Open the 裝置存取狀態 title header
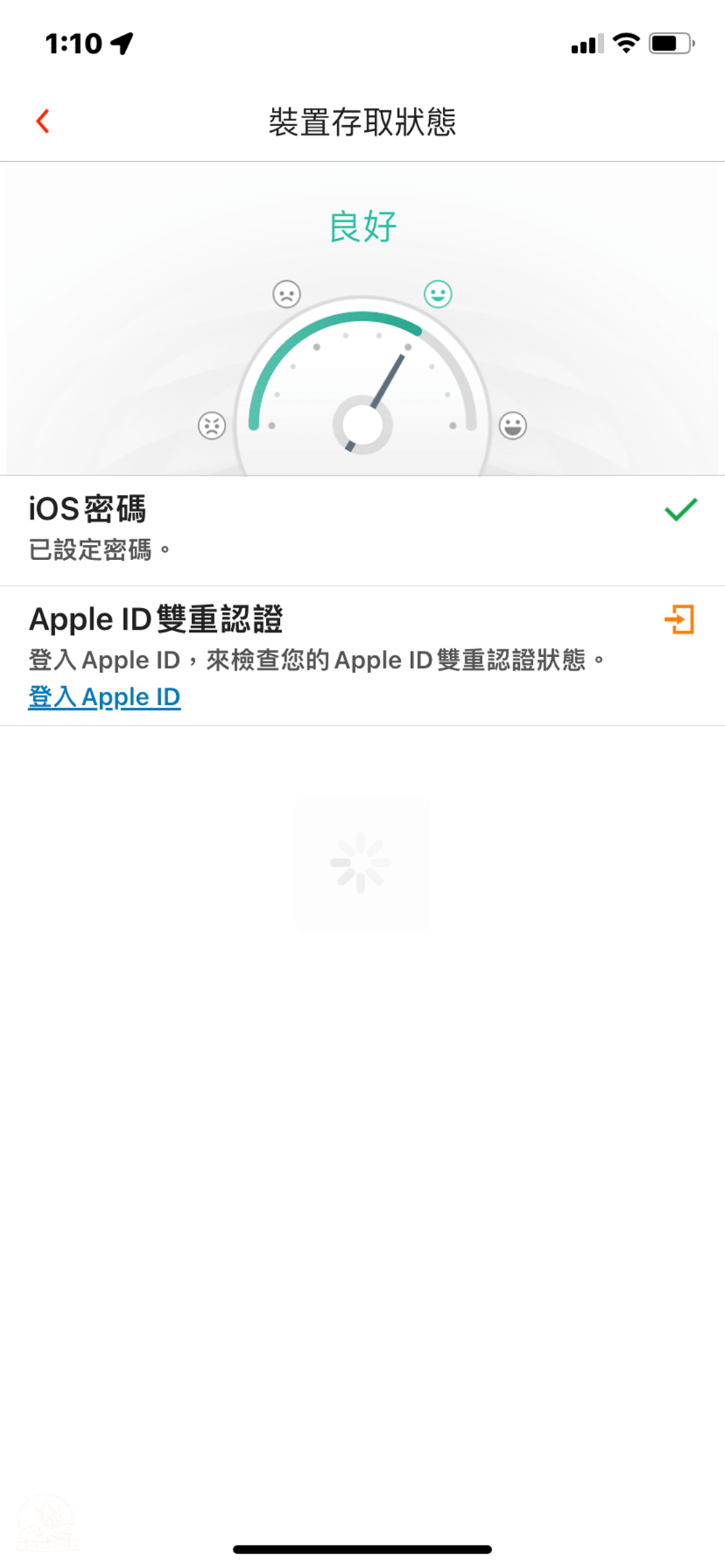 [362, 120]
